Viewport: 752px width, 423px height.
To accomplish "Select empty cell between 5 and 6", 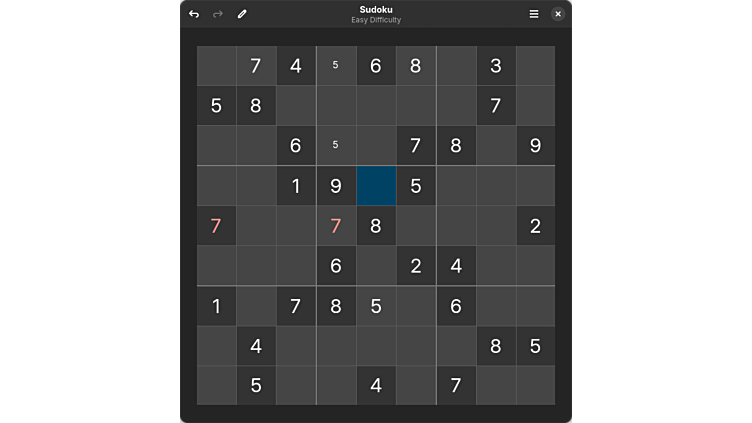I will click(x=416, y=306).
